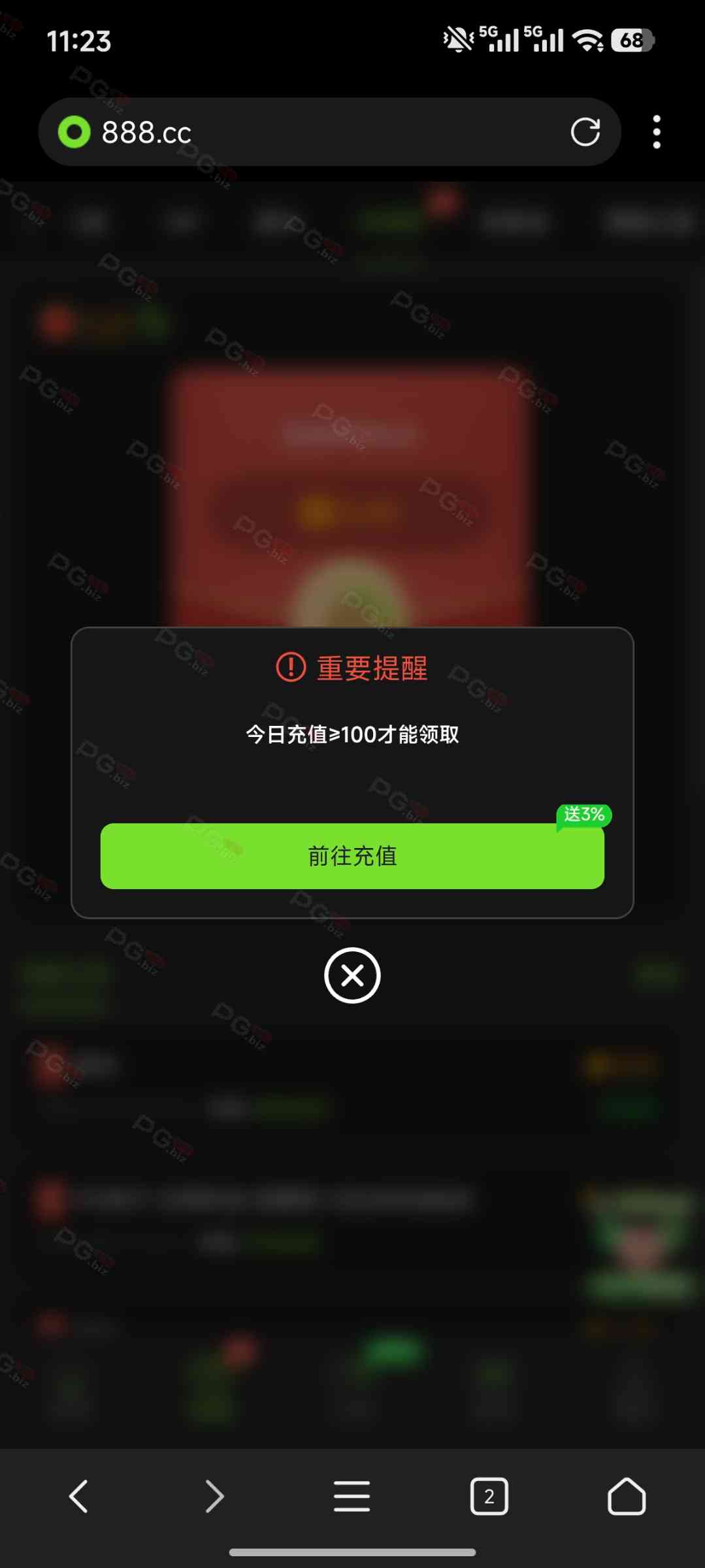Go forward to the next page
This screenshot has width=705, height=1568.
click(215, 1496)
